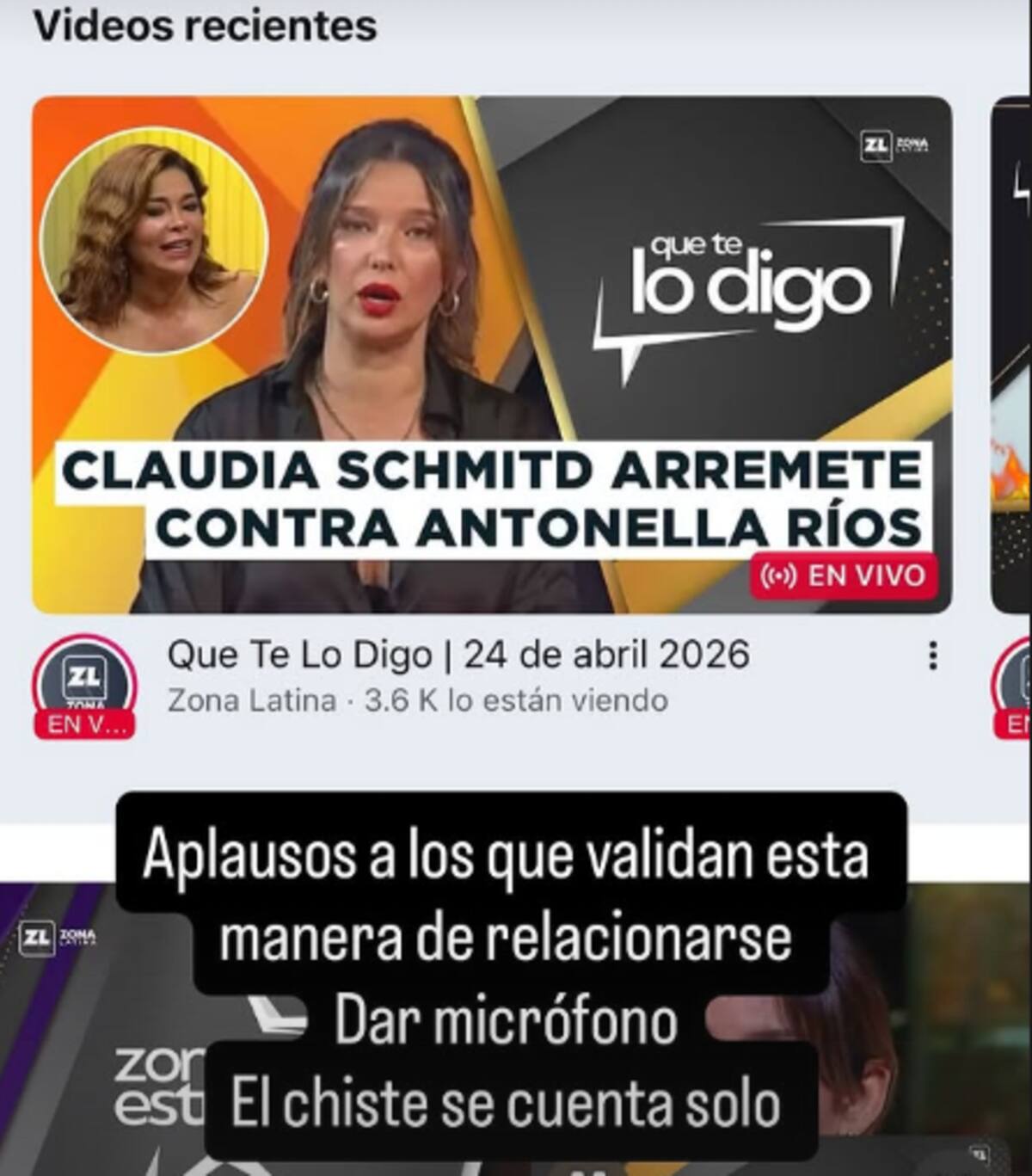The image size is (1032, 1176).
Task: Tap the partially visible next video on the right
Action: point(1015,344)
